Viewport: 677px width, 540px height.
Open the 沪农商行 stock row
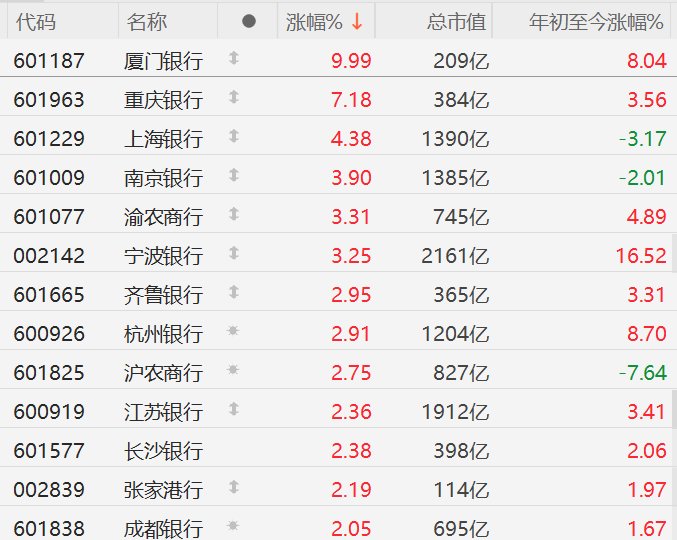pos(163,373)
